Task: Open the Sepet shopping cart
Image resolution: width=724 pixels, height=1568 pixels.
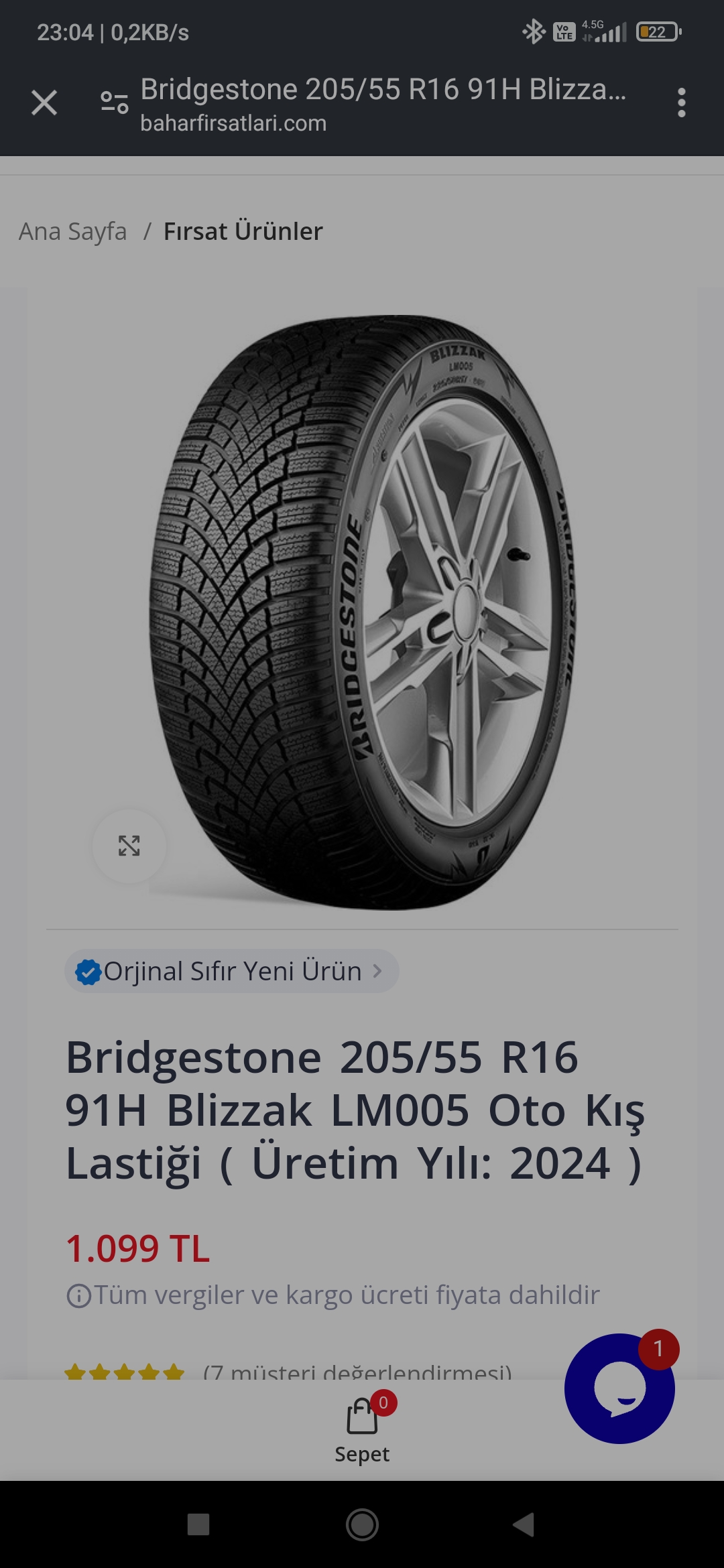Action: (x=362, y=1427)
